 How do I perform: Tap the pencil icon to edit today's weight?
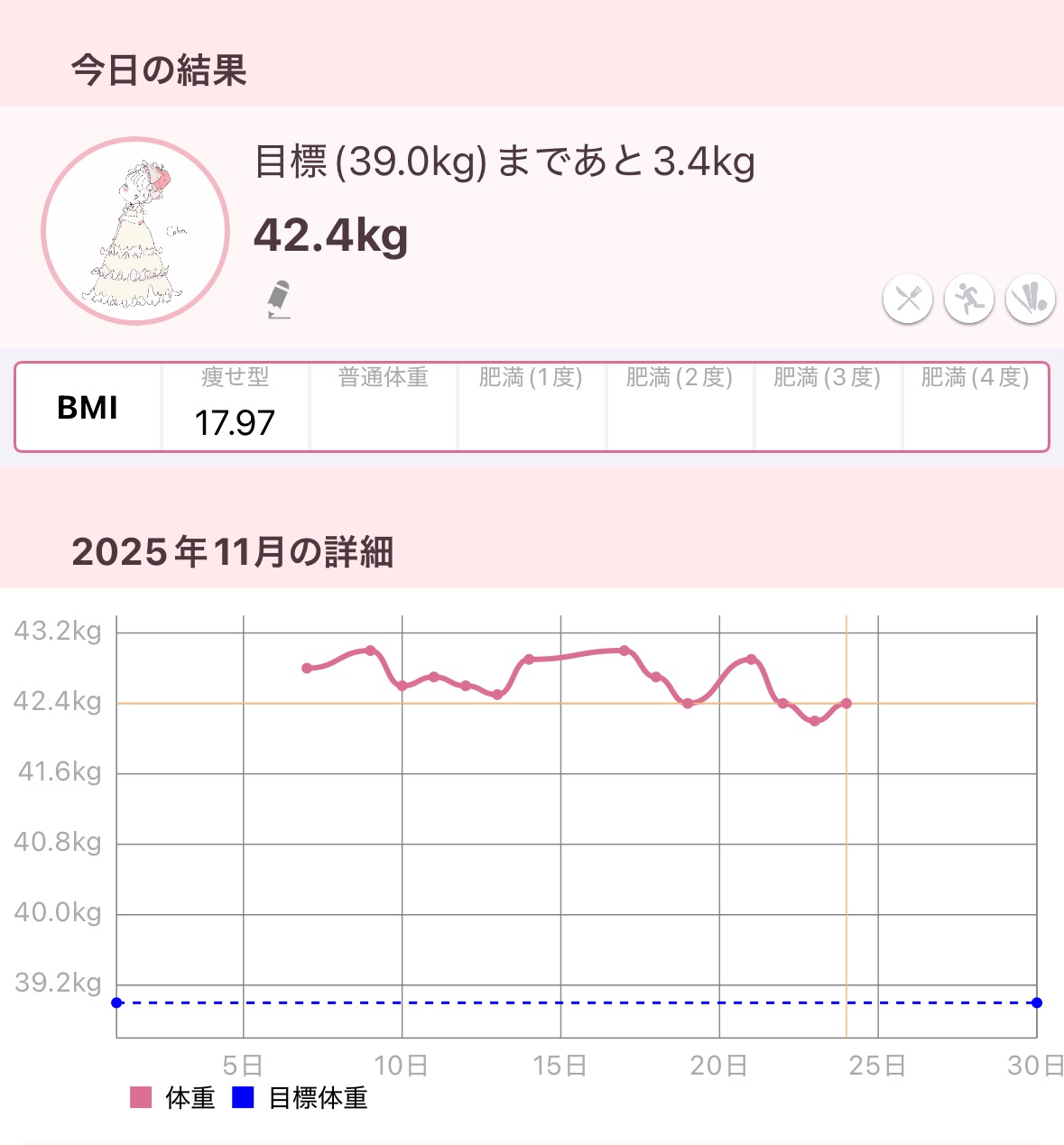tap(279, 300)
